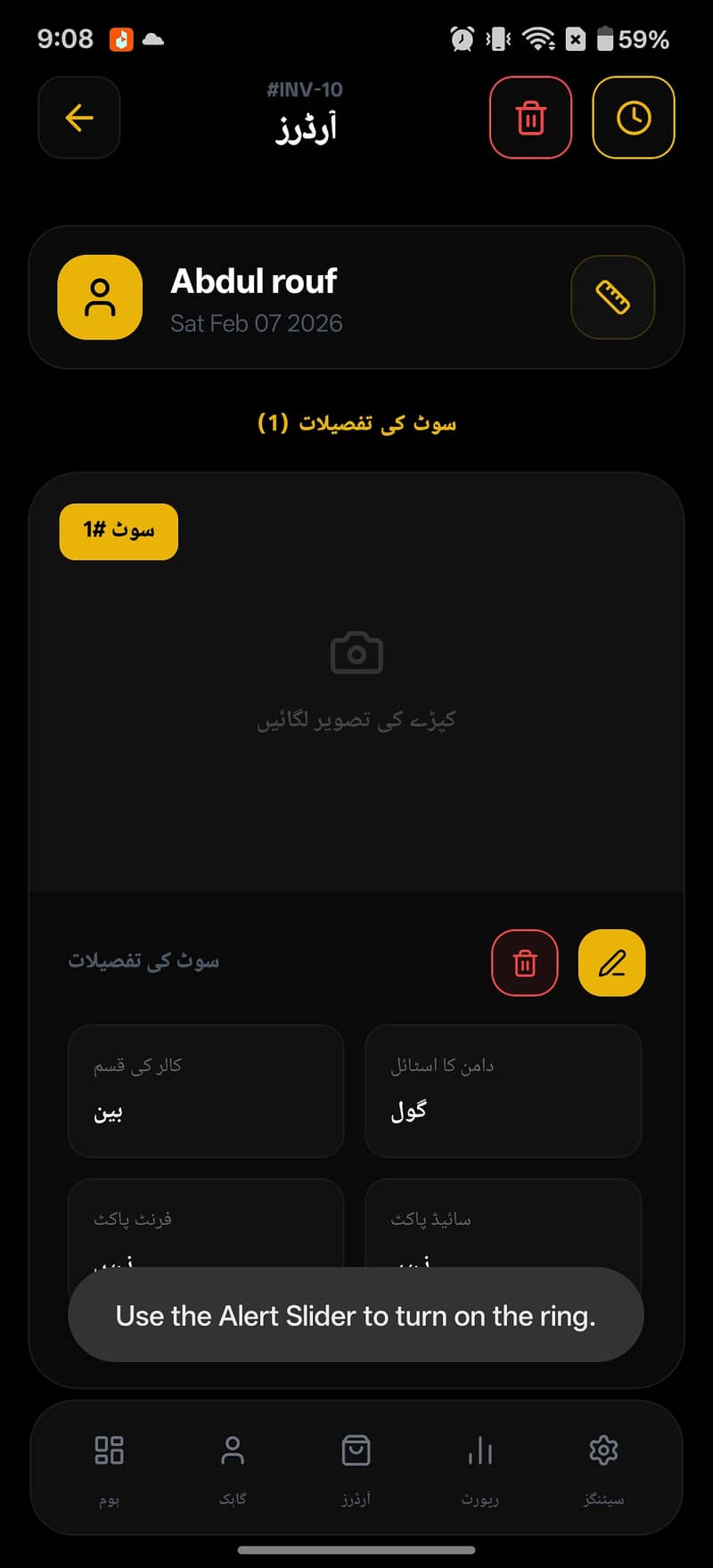Open Abdul rouf's measurements with the ruler icon

point(612,297)
